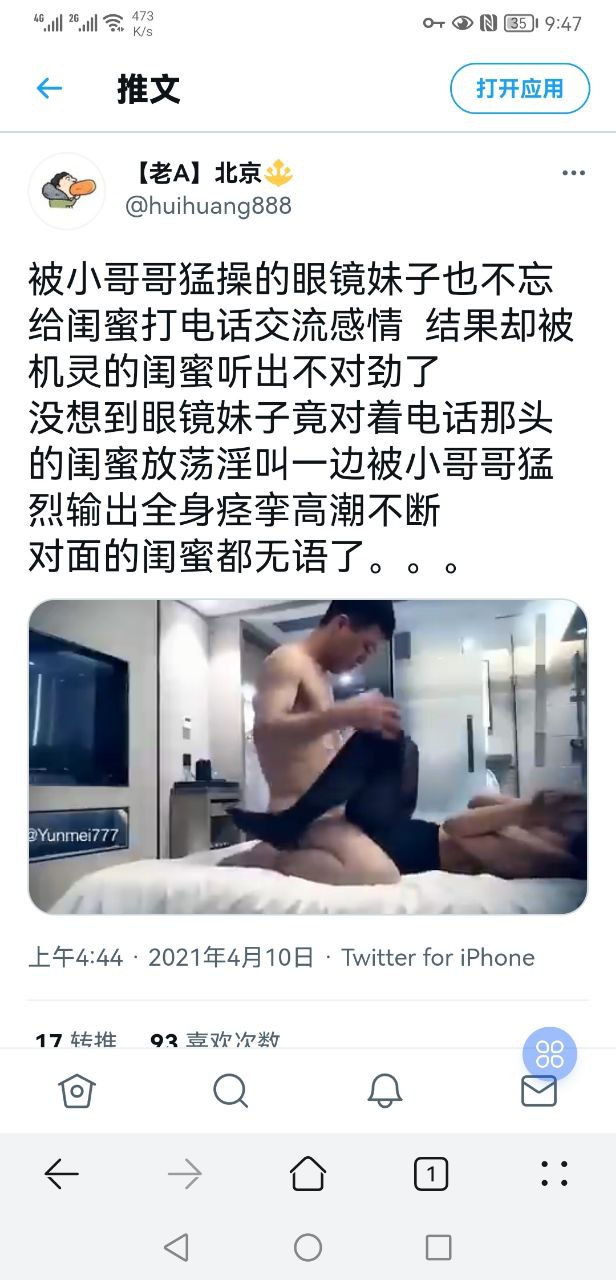
Task: Open the Twitter for iPhone source link
Action: (438, 957)
